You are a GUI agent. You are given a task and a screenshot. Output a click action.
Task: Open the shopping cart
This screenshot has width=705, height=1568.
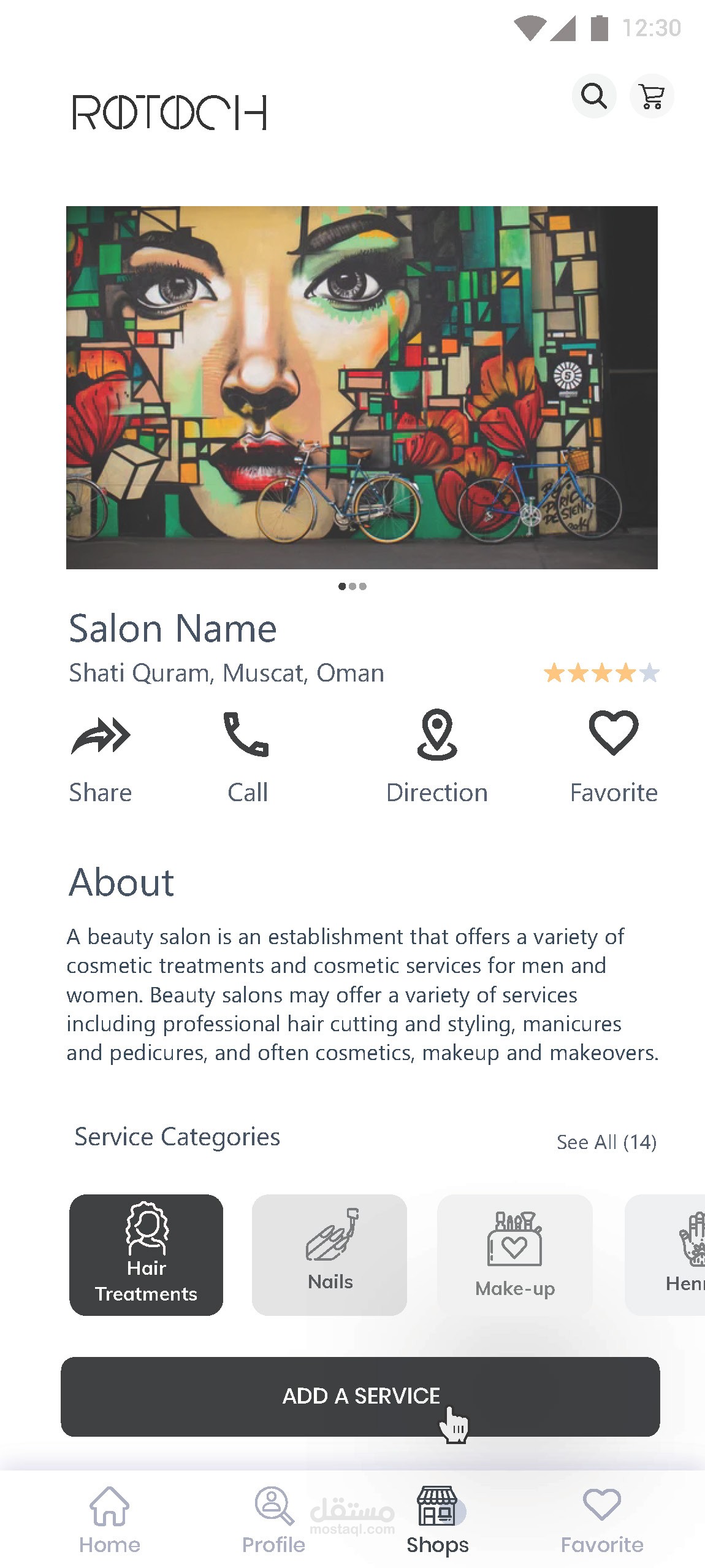coord(651,96)
